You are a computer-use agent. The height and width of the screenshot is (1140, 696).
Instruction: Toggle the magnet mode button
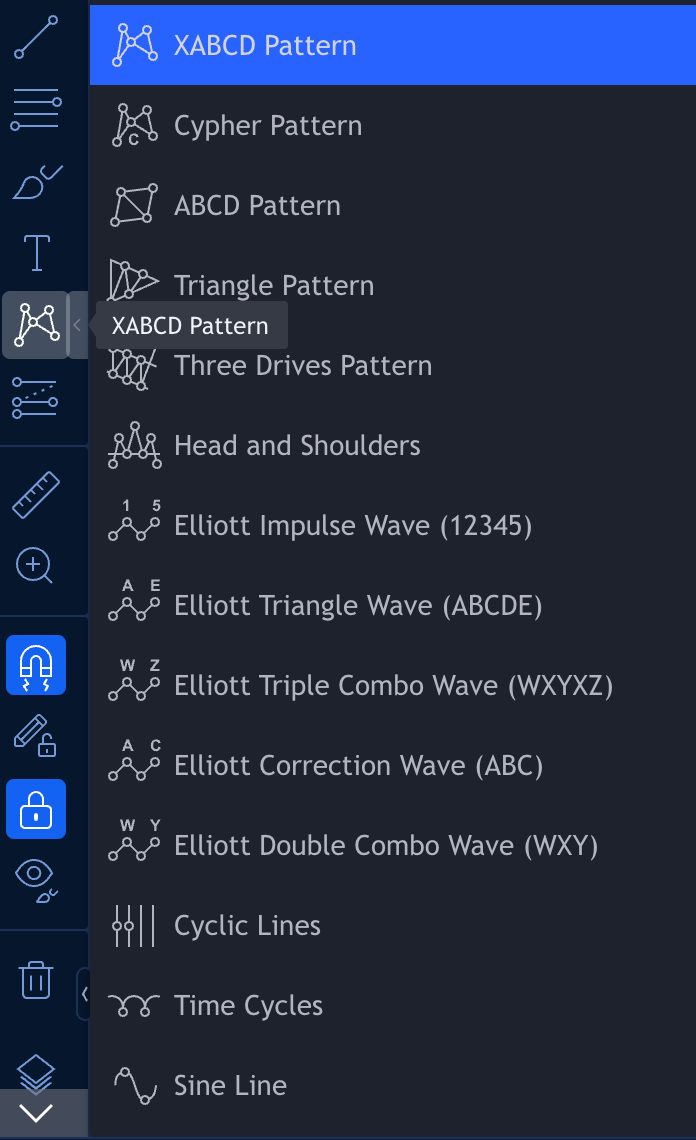36,665
